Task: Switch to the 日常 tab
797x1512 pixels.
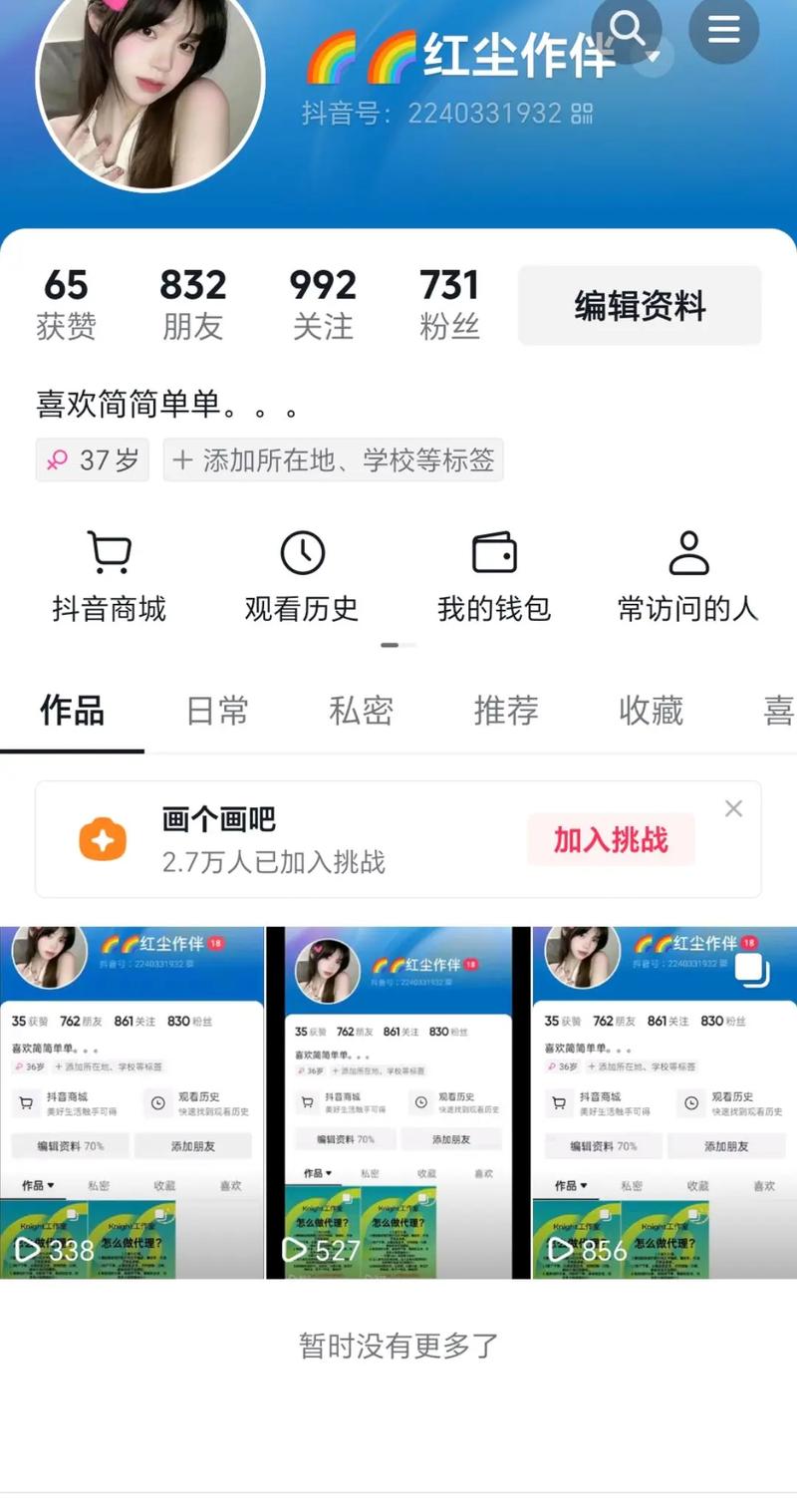Action: click(x=217, y=711)
